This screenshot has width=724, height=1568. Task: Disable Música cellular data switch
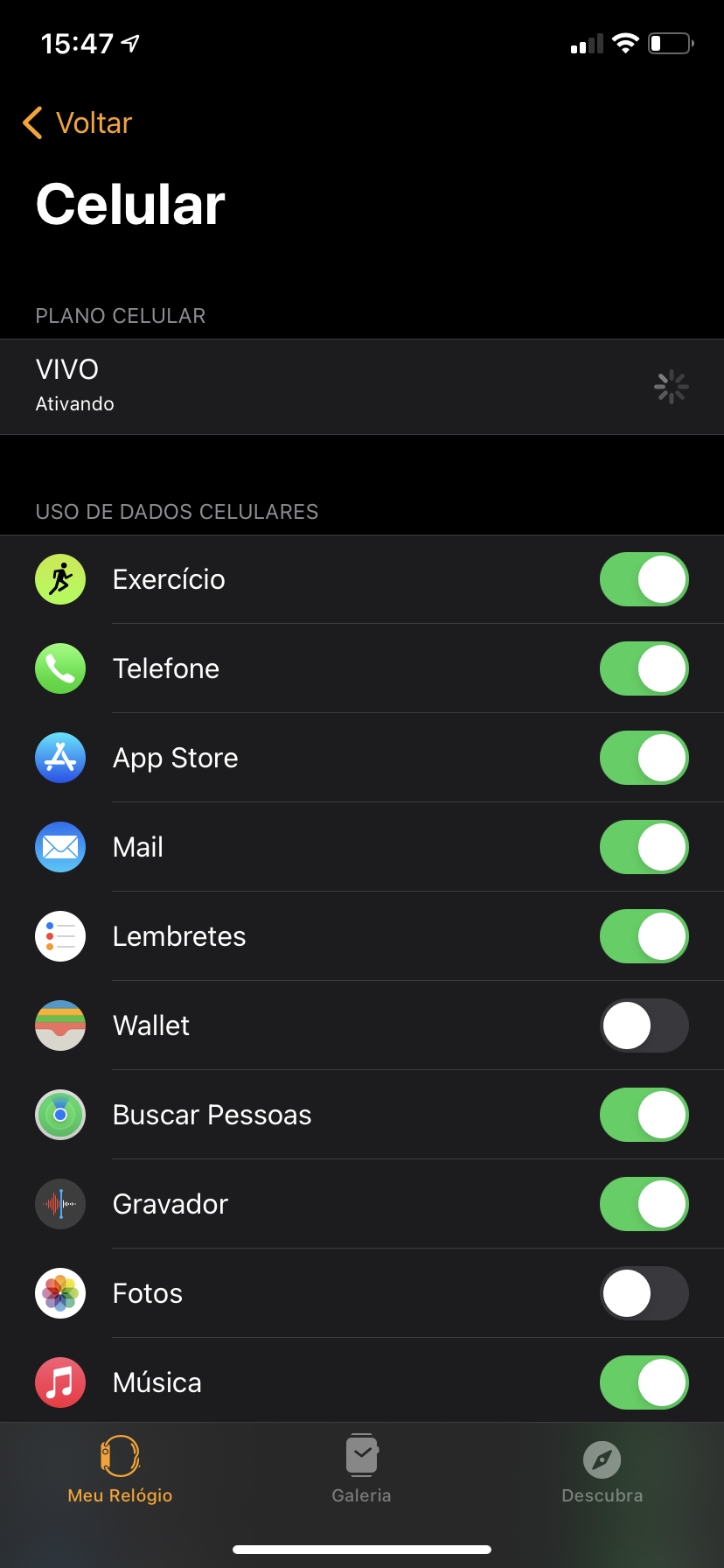[644, 1382]
